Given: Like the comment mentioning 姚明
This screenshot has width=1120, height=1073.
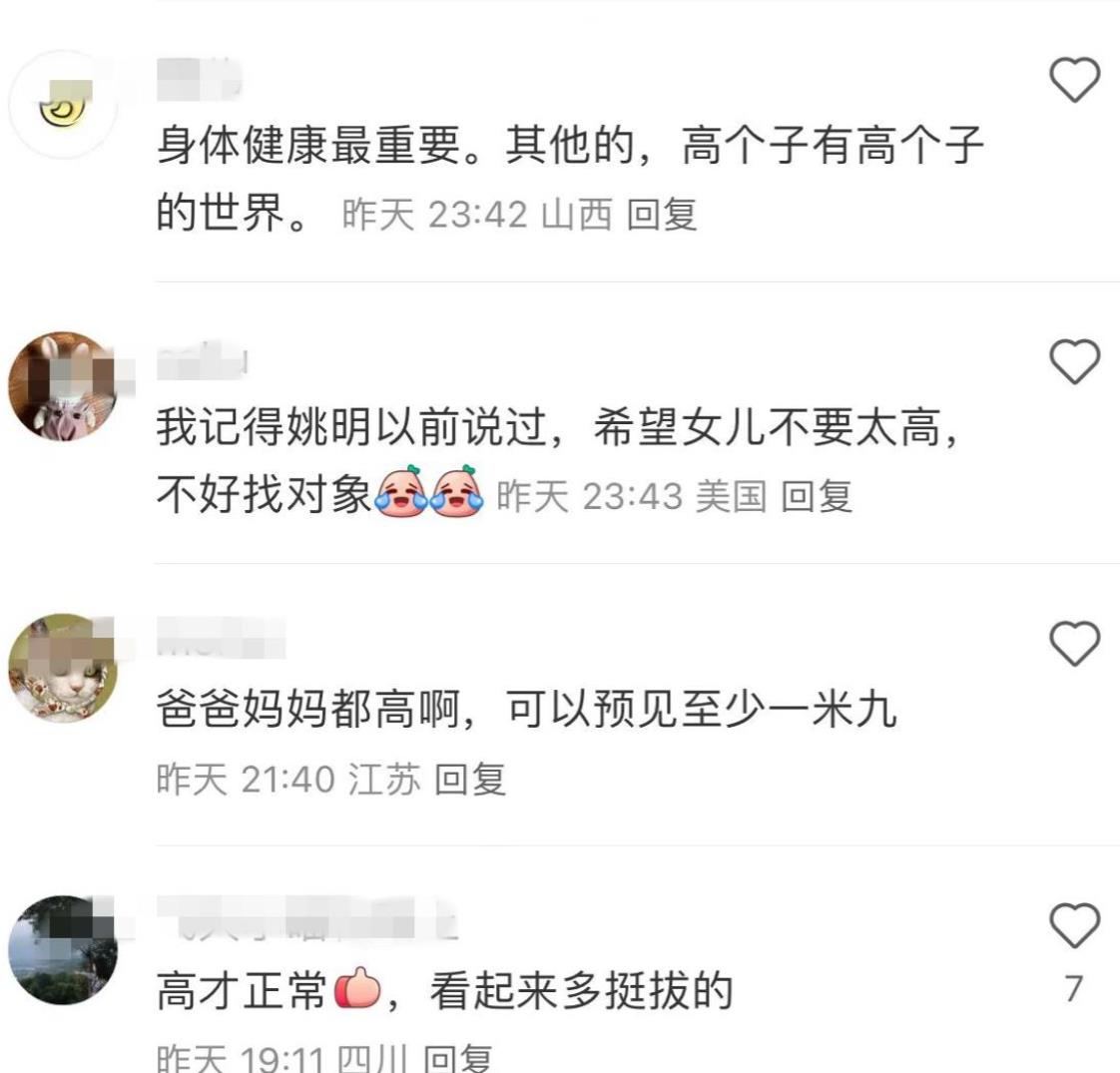Looking at the screenshot, I should (1076, 361).
